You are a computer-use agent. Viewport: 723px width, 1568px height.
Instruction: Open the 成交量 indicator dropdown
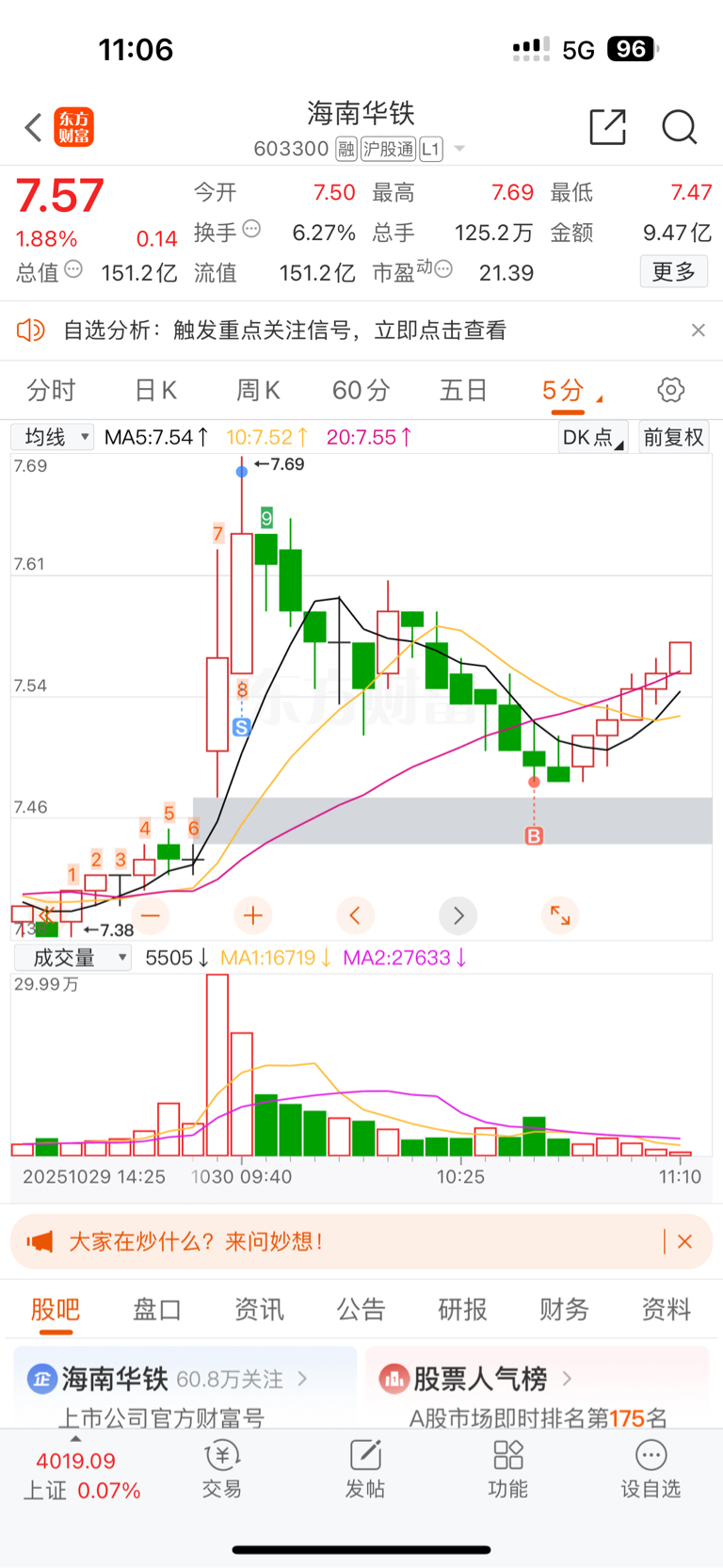72,958
